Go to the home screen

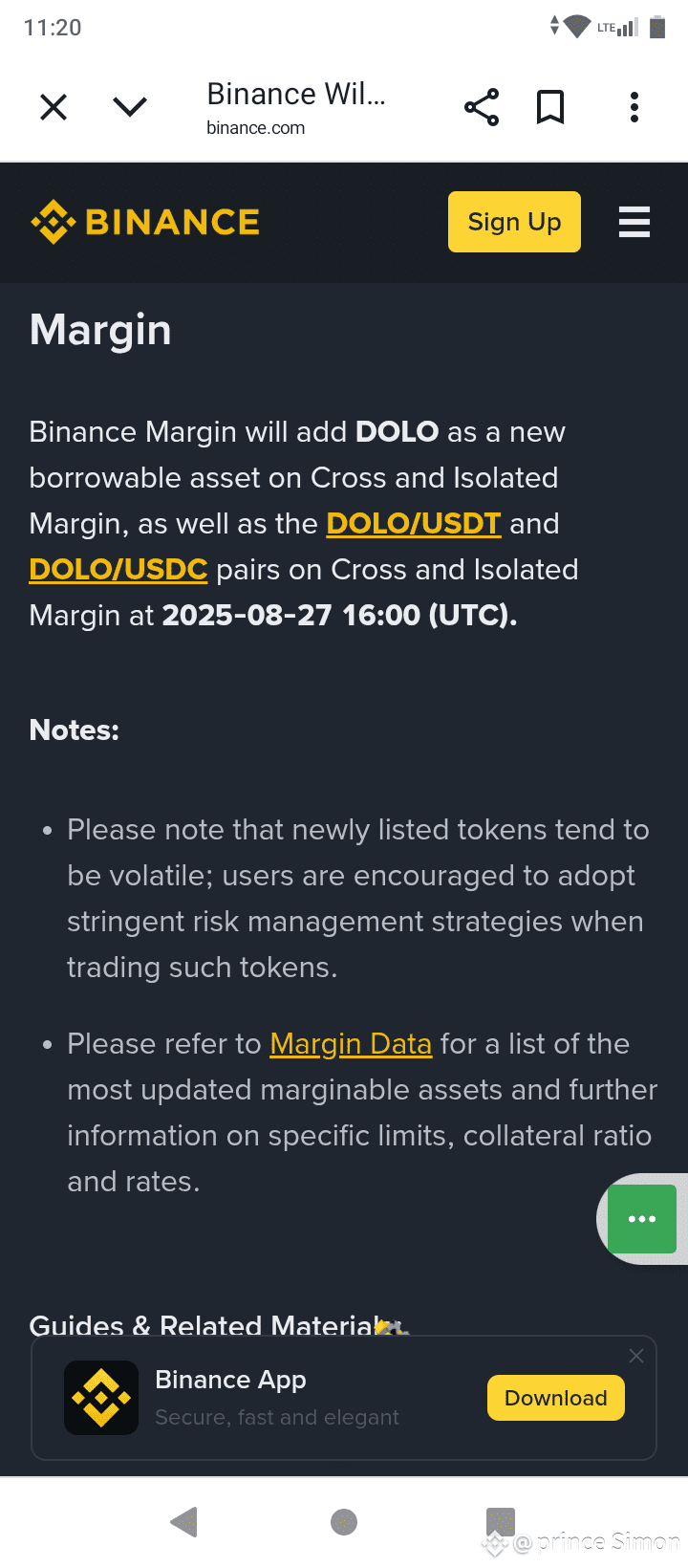(x=344, y=1521)
